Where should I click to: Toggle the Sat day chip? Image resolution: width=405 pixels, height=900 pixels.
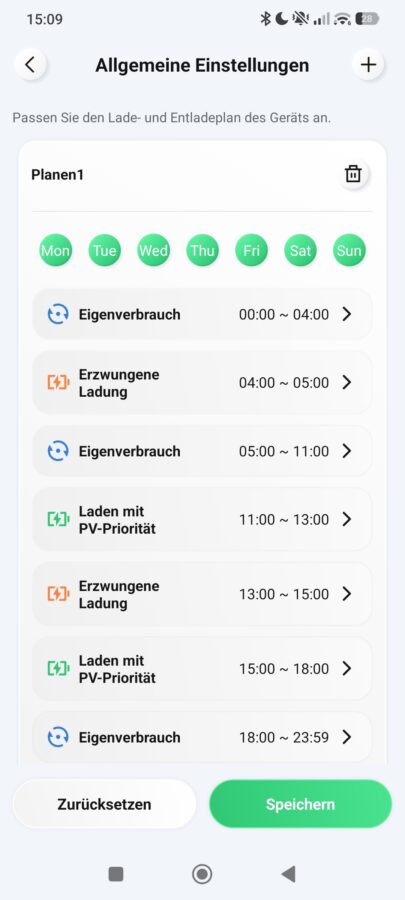click(301, 251)
